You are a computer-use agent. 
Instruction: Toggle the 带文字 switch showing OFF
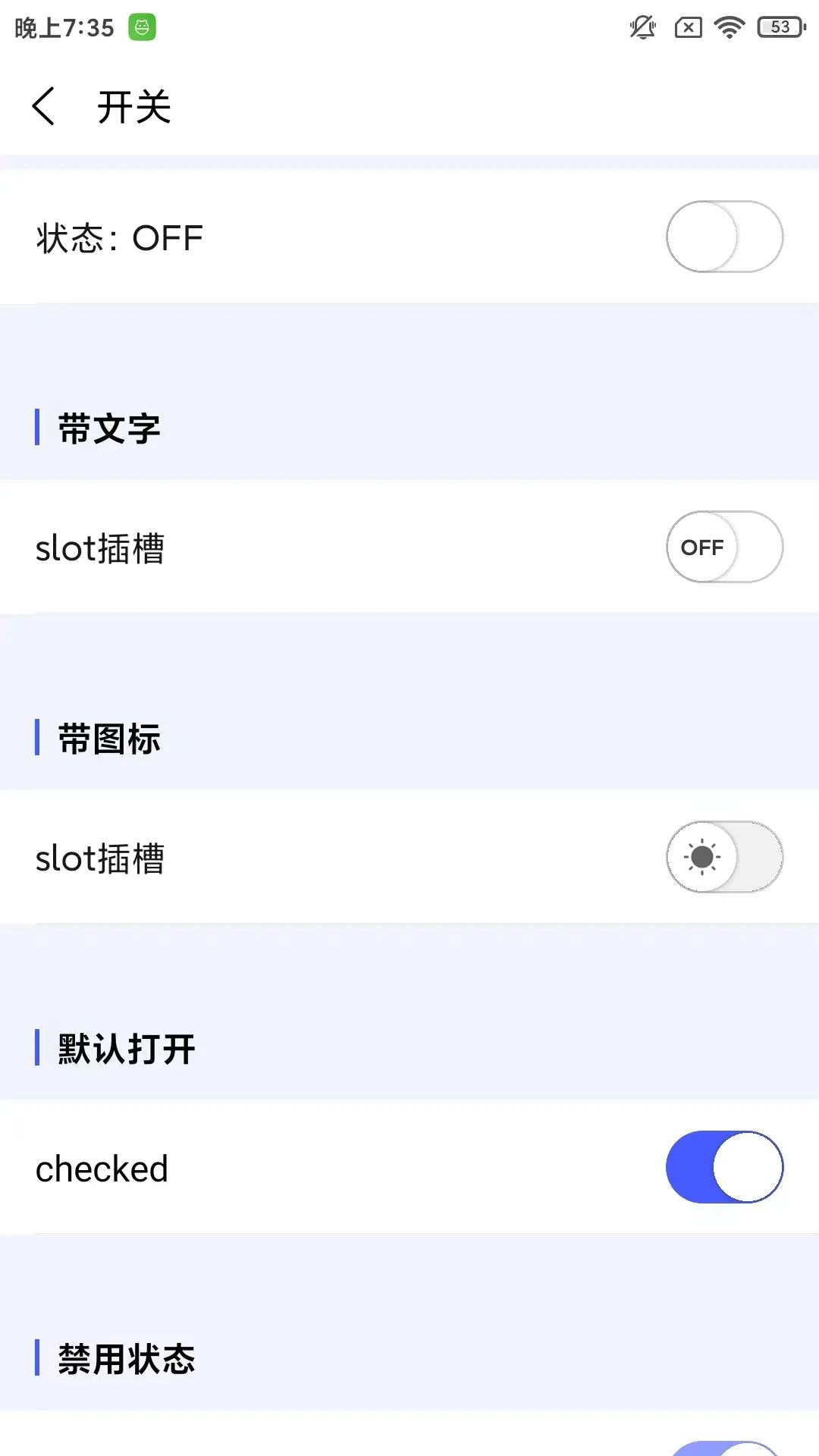tap(724, 547)
